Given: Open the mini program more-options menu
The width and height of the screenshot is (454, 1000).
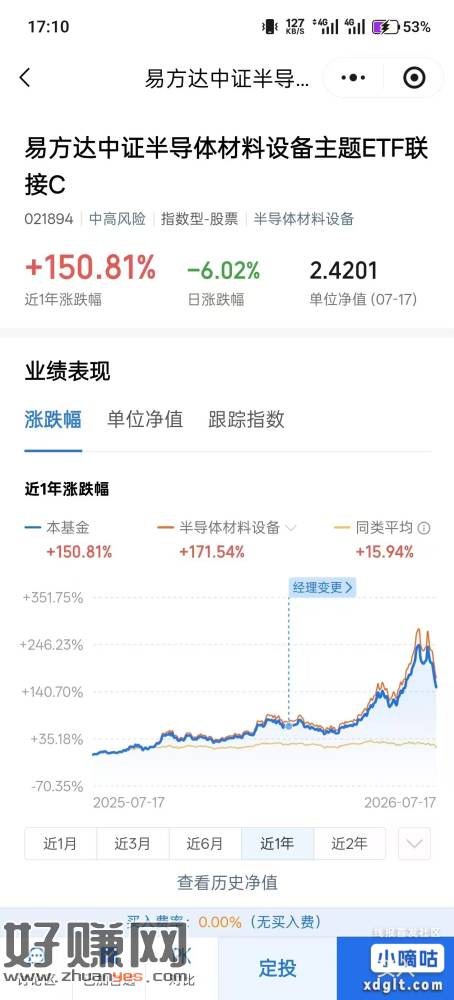Looking at the screenshot, I should tap(353, 78).
